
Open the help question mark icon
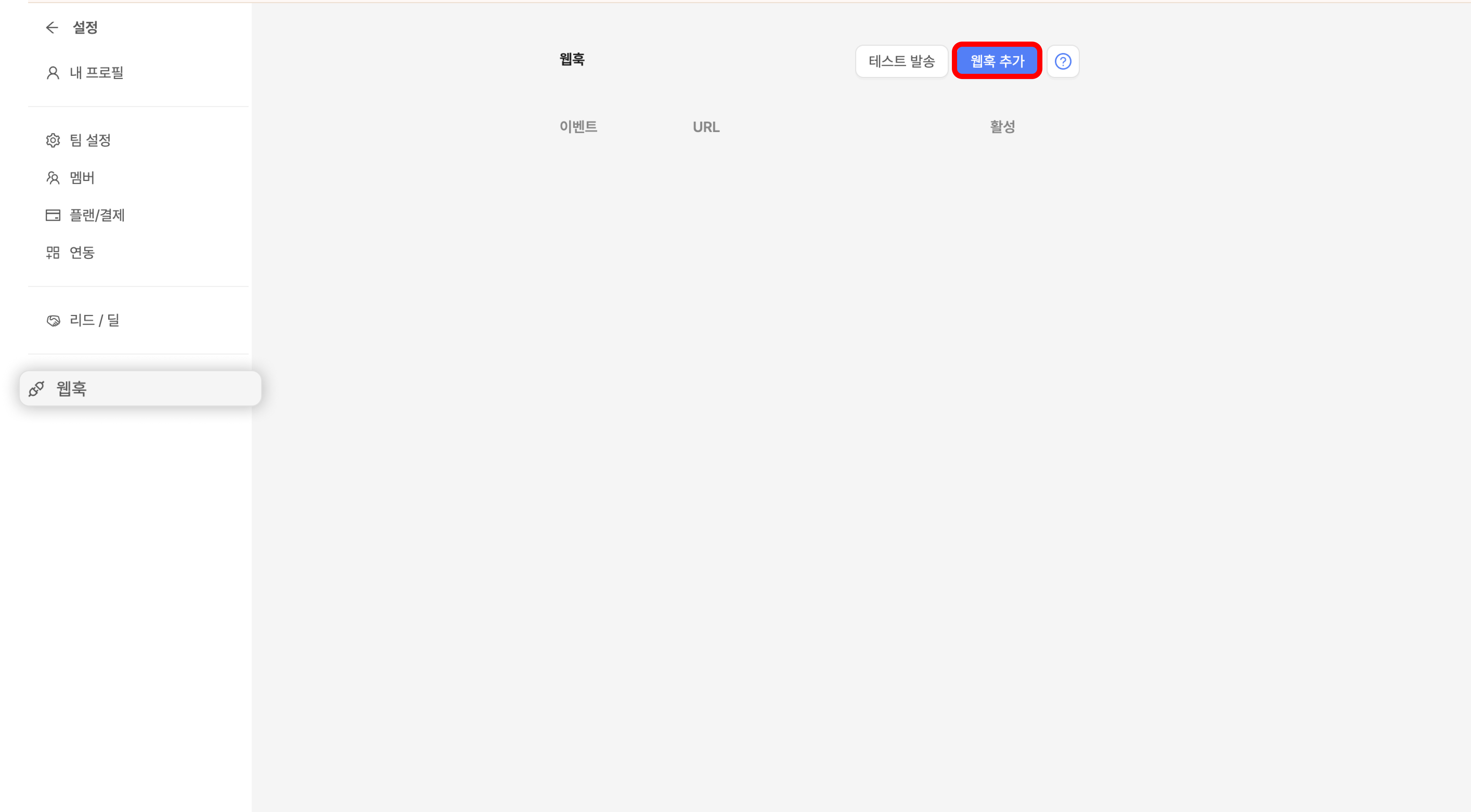(1062, 61)
